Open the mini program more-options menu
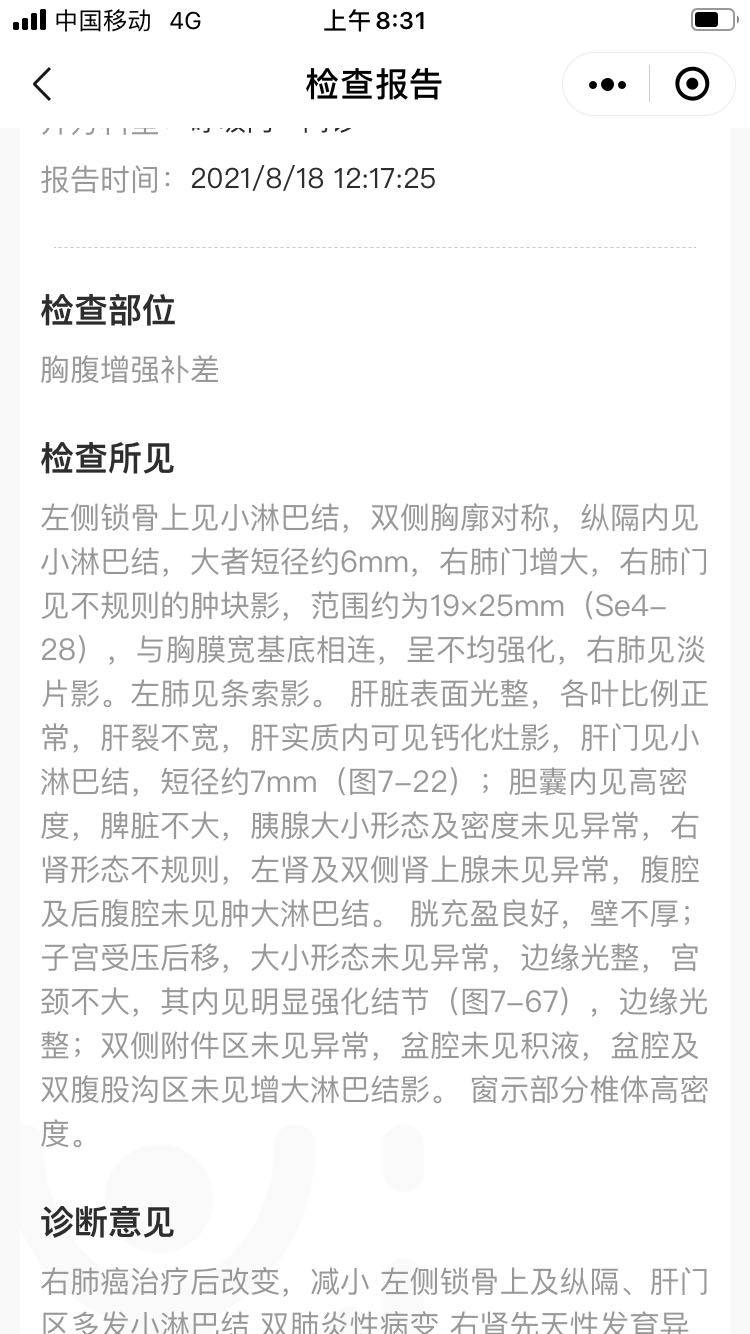The image size is (750, 1334). coord(607,85)
